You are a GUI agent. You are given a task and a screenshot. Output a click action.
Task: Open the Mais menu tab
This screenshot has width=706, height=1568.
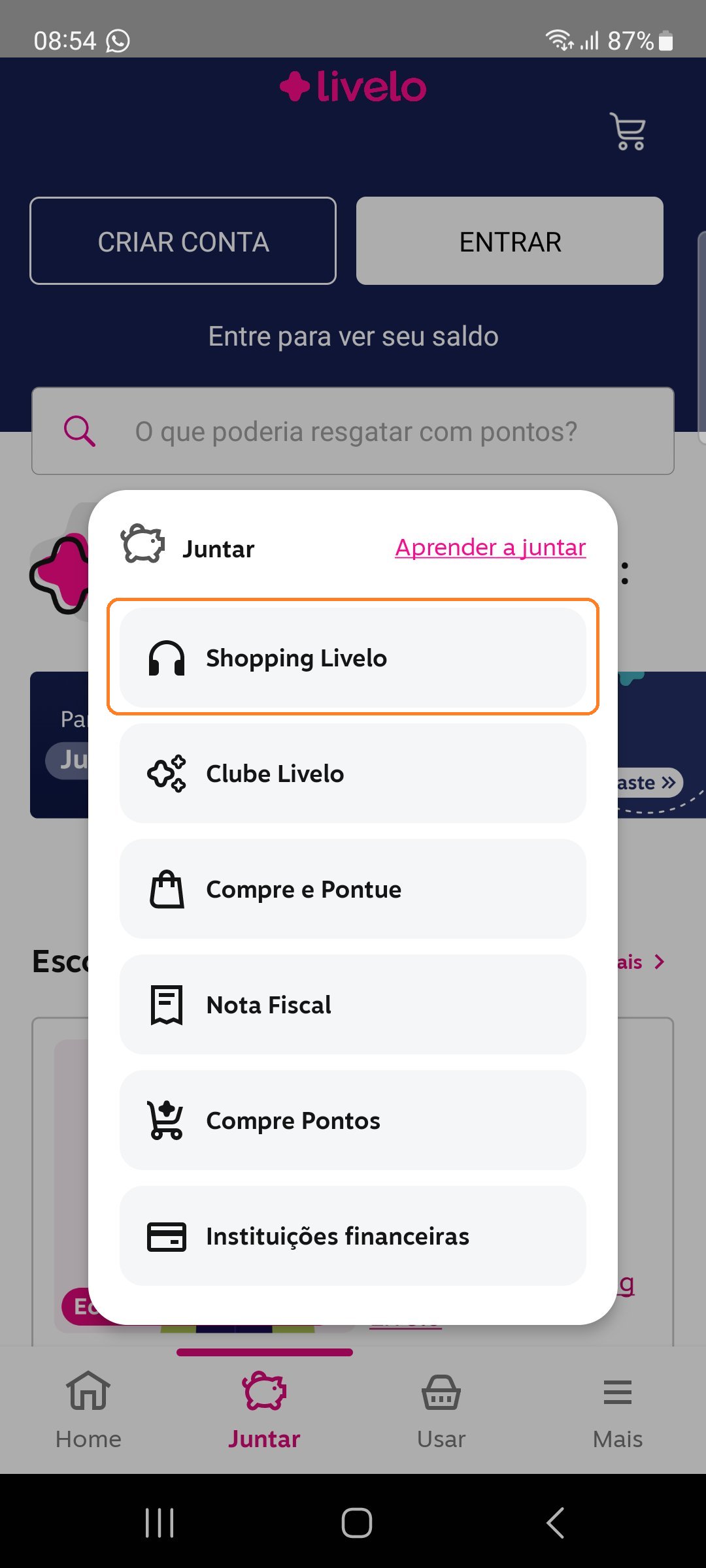point(618,1411)
